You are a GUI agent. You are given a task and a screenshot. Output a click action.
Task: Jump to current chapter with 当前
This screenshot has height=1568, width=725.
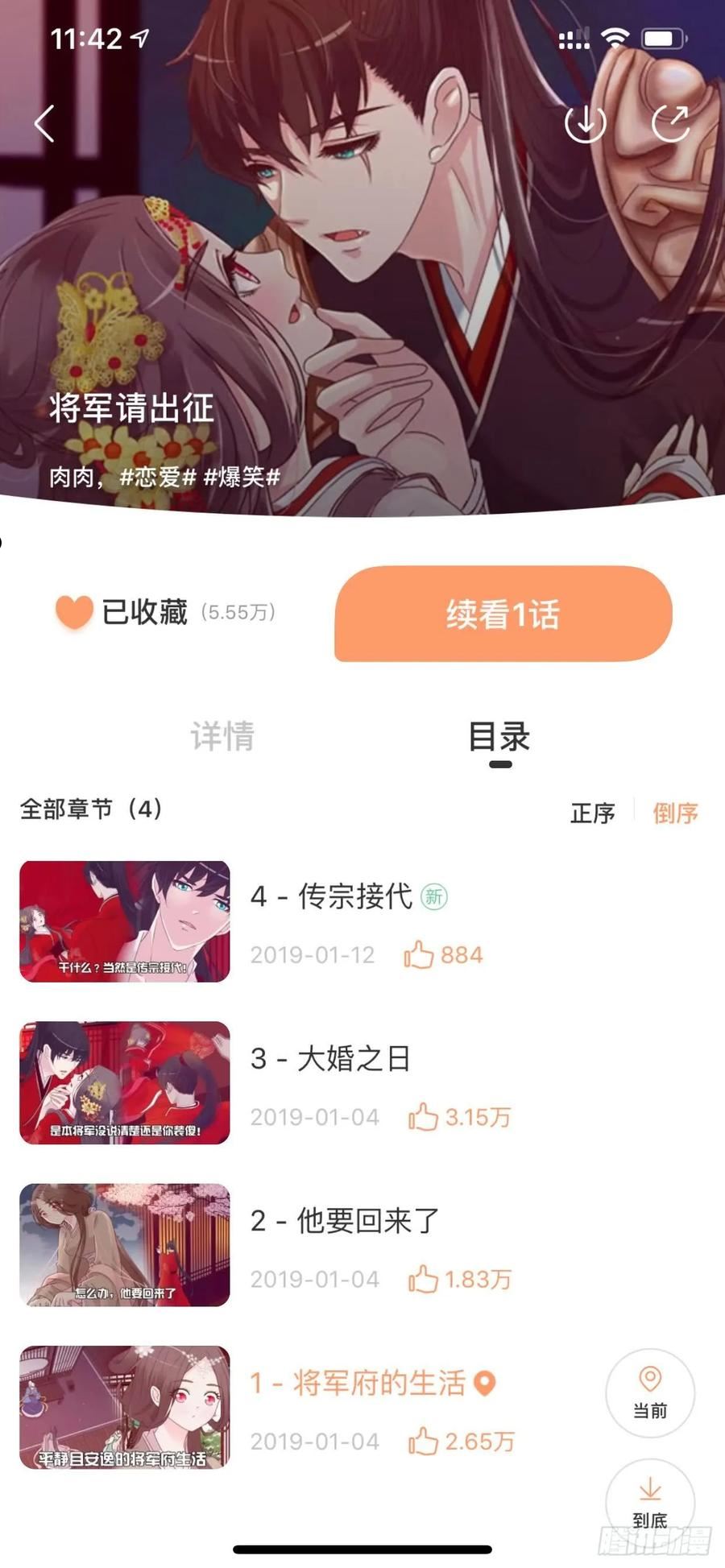point(650,1393)
